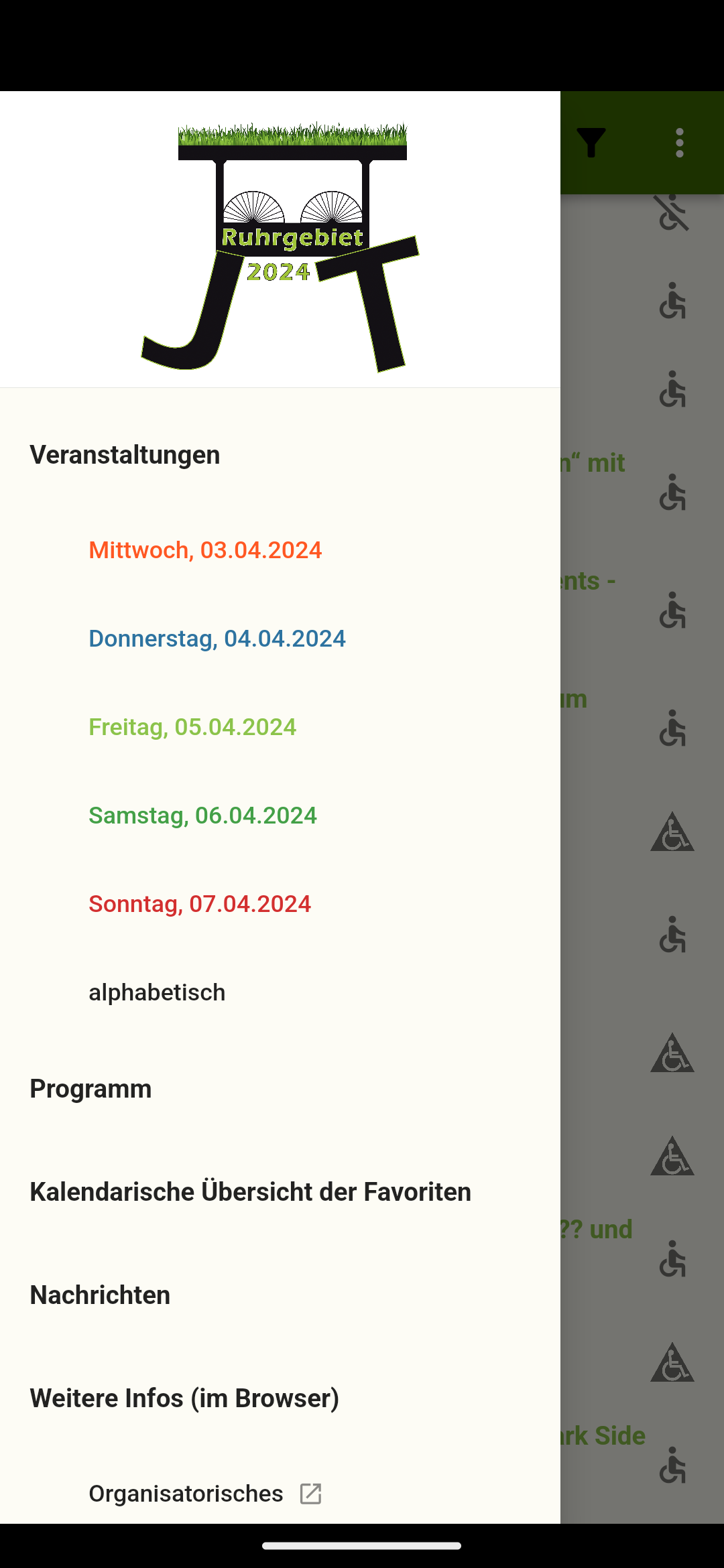The height and width of the screenshot is (1568, 724).
Task: Tap the topmost wheelchair accessibility icon
Action: (673, 302)
